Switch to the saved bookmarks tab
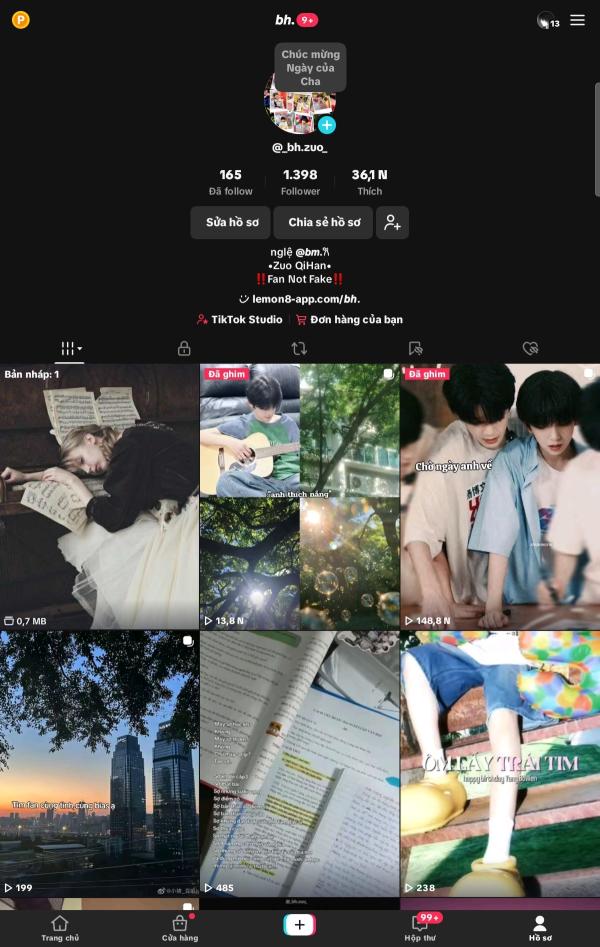 tap(416, 348)
